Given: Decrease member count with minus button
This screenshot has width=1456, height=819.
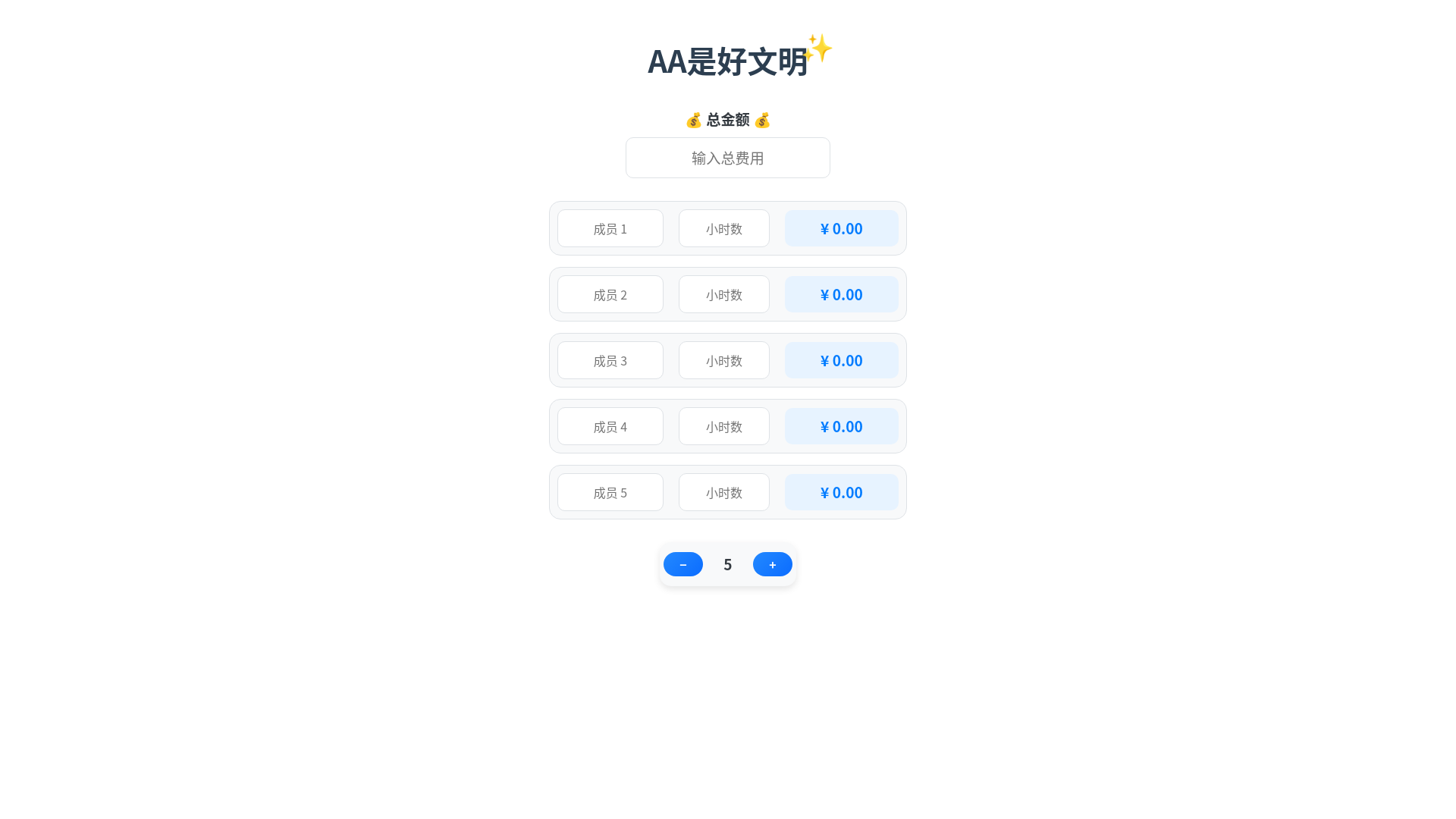Looking at the screenshot, I should coord(682,564).
